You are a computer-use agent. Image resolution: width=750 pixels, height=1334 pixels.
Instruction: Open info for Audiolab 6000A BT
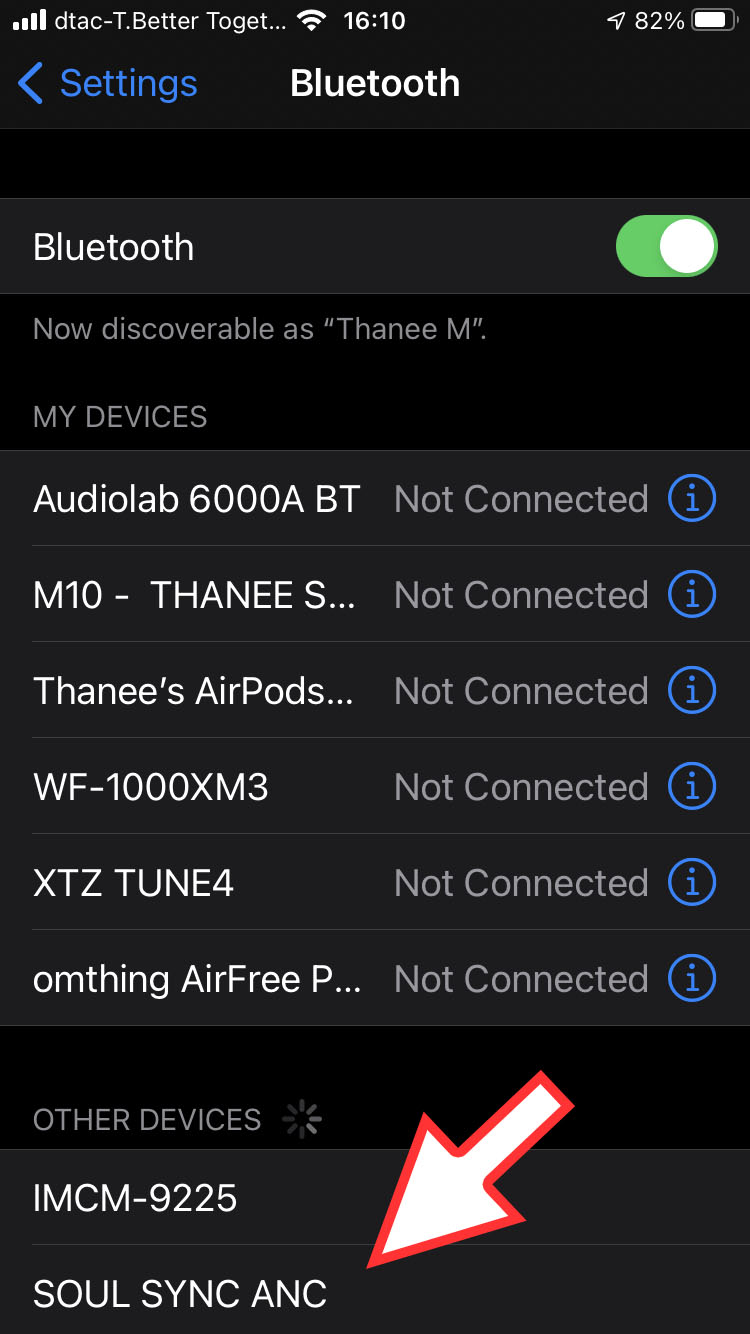pyautogui.click(x=692, y=499)
